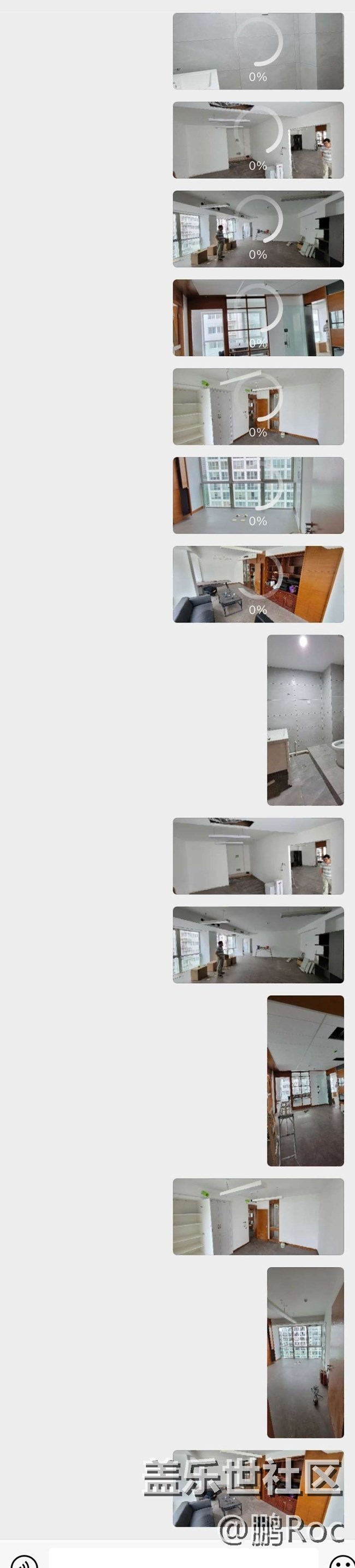This screenshot has width=355, height=1568.
Task: Open uploading photo of large windows
Action: [x=258, y=495]
